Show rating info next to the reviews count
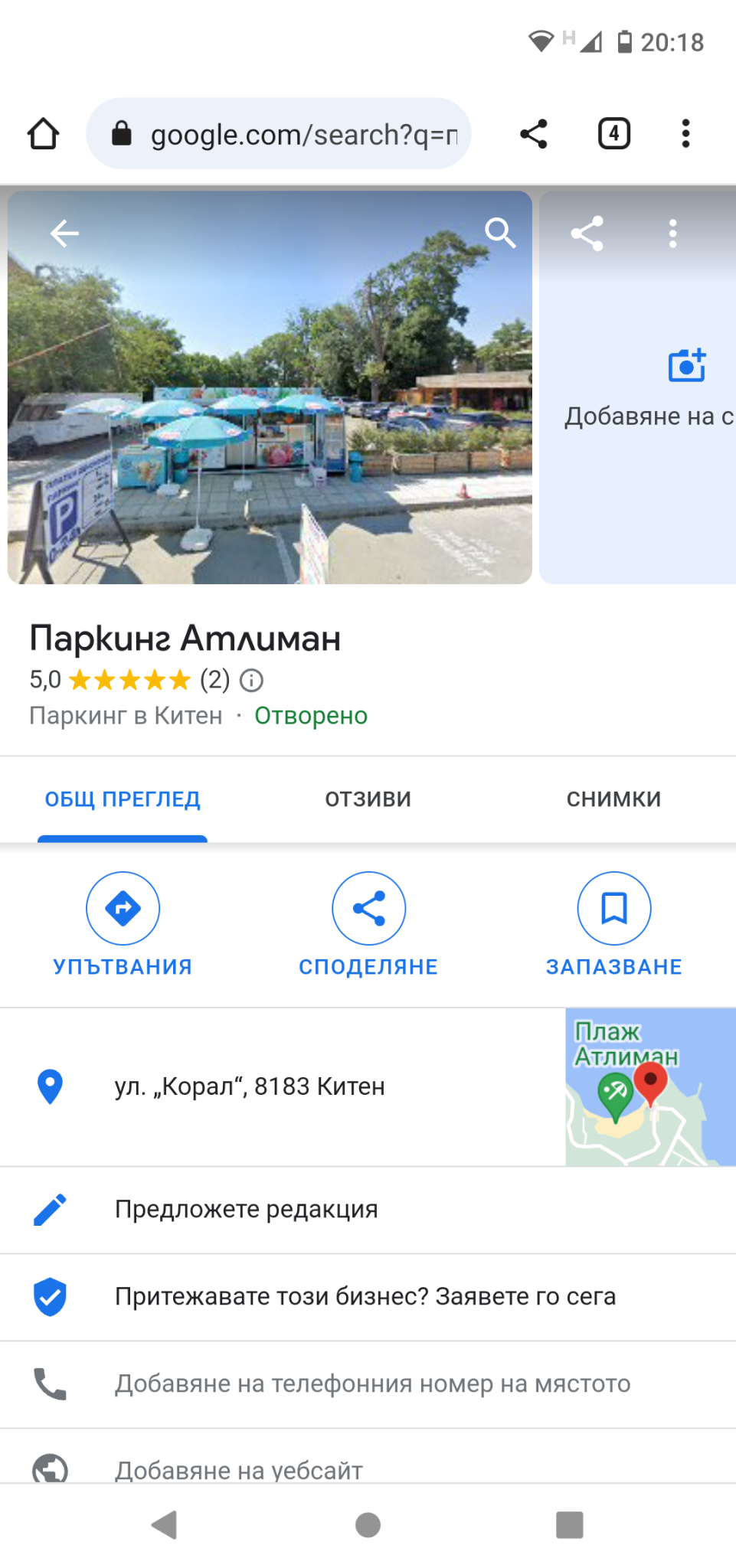736x1568 pixels. pos(251,680)
